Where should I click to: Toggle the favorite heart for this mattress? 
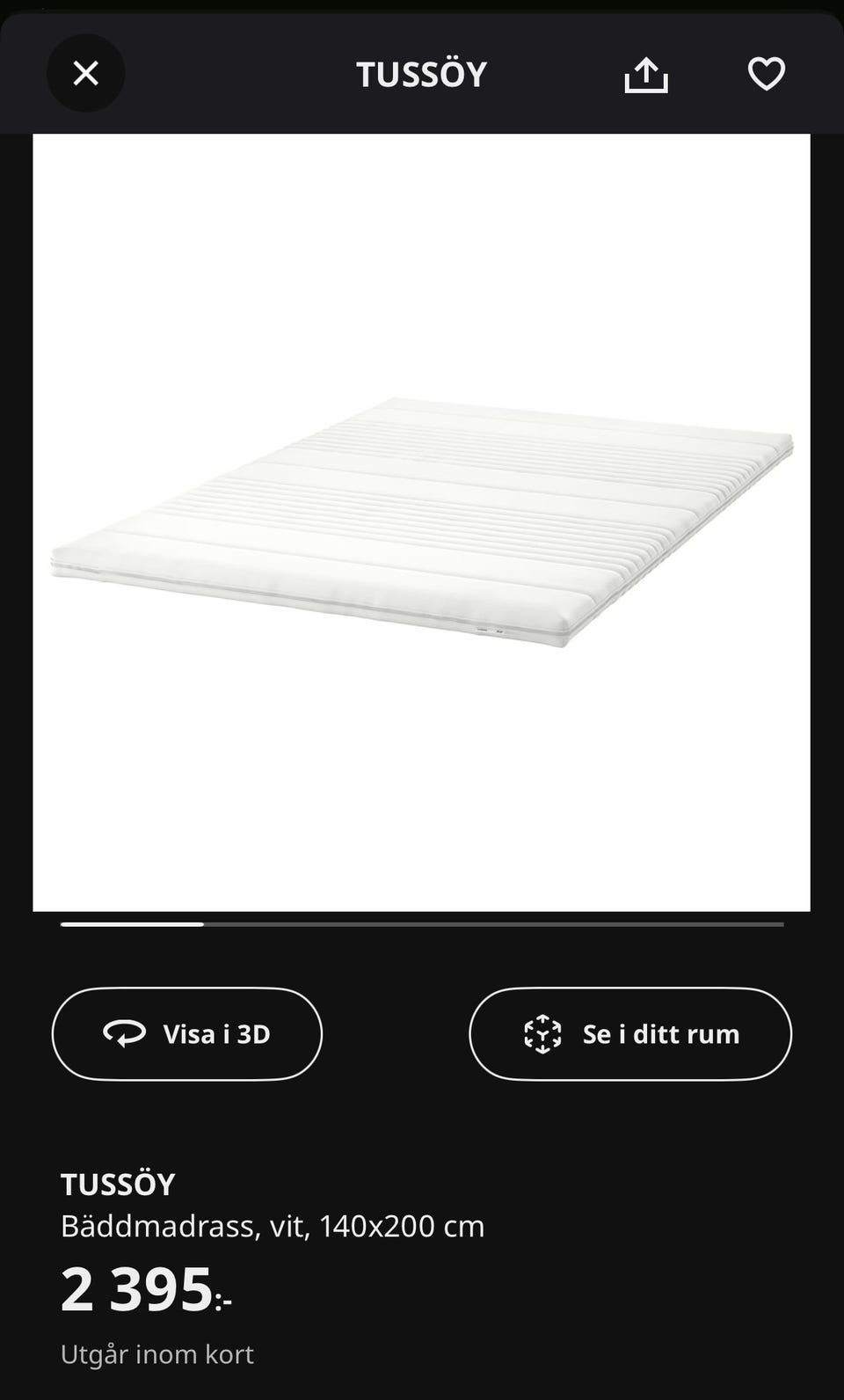tap(766, 74)
